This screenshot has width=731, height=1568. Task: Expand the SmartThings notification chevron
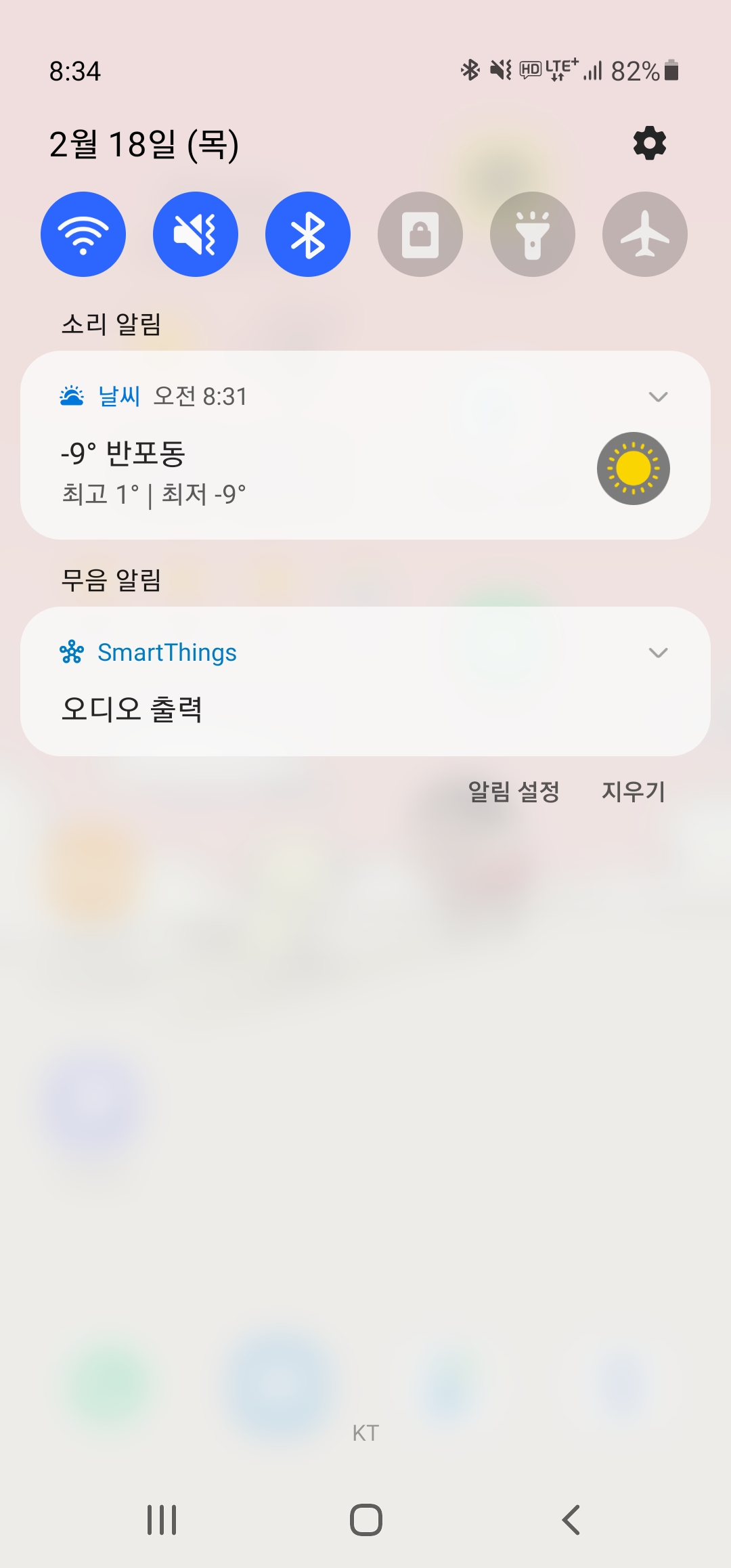(658, 653)
